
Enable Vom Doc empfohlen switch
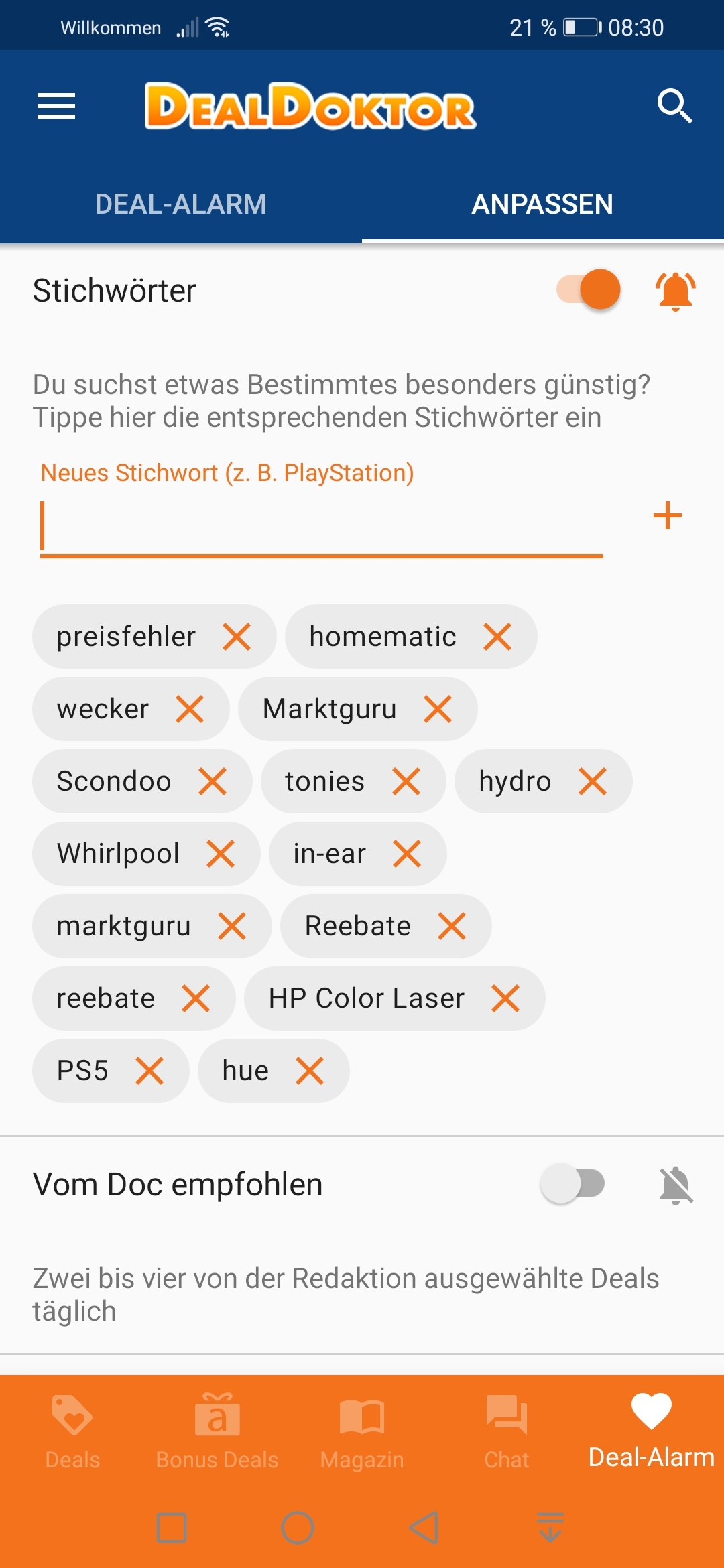pyautogui.click(x=572, y=1183)
